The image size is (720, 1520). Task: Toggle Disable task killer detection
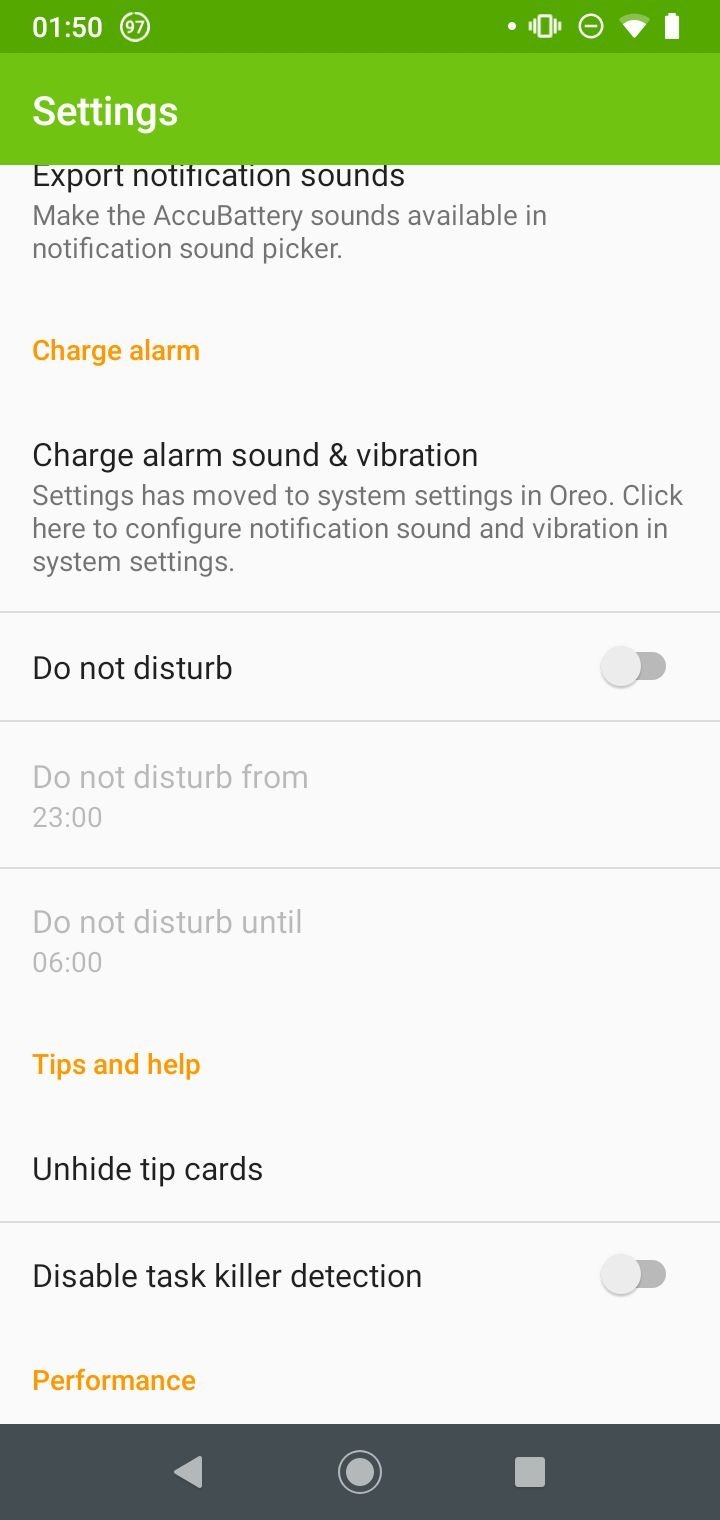tap(633, 1275)
